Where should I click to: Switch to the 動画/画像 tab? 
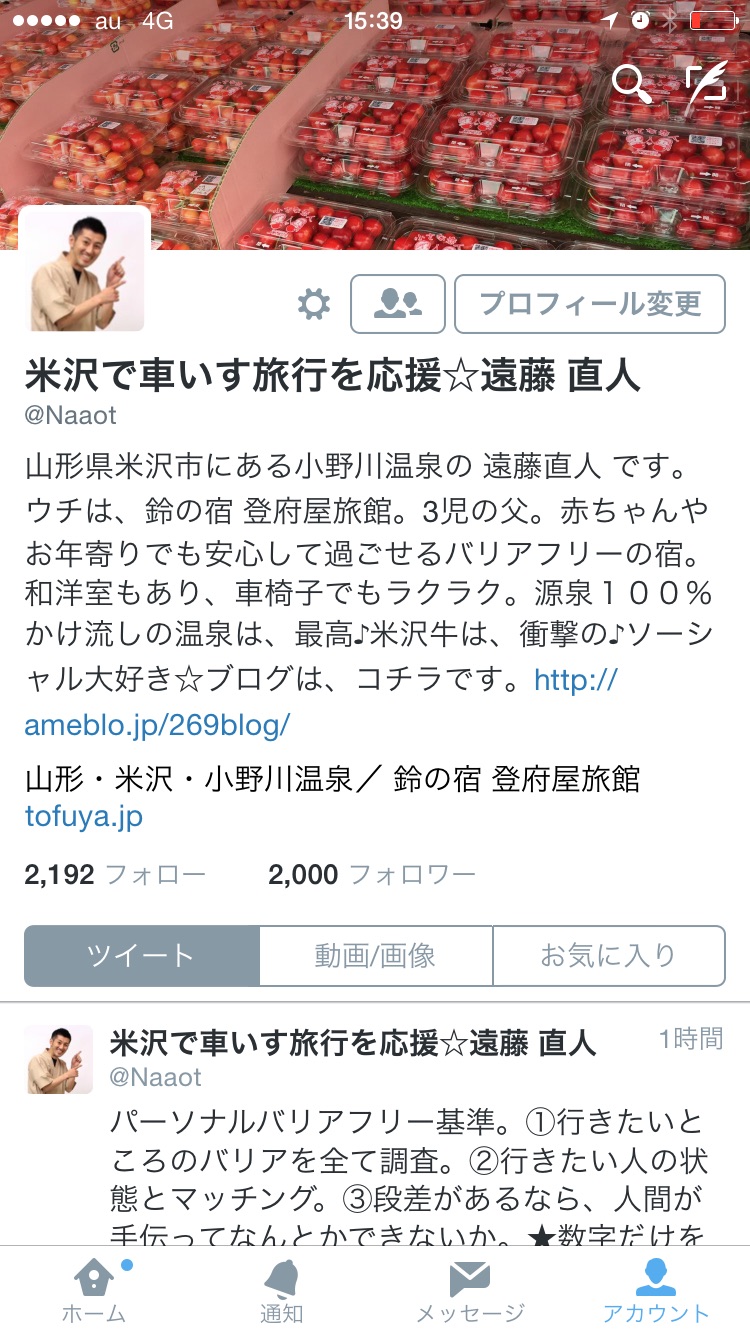[375, 955]
